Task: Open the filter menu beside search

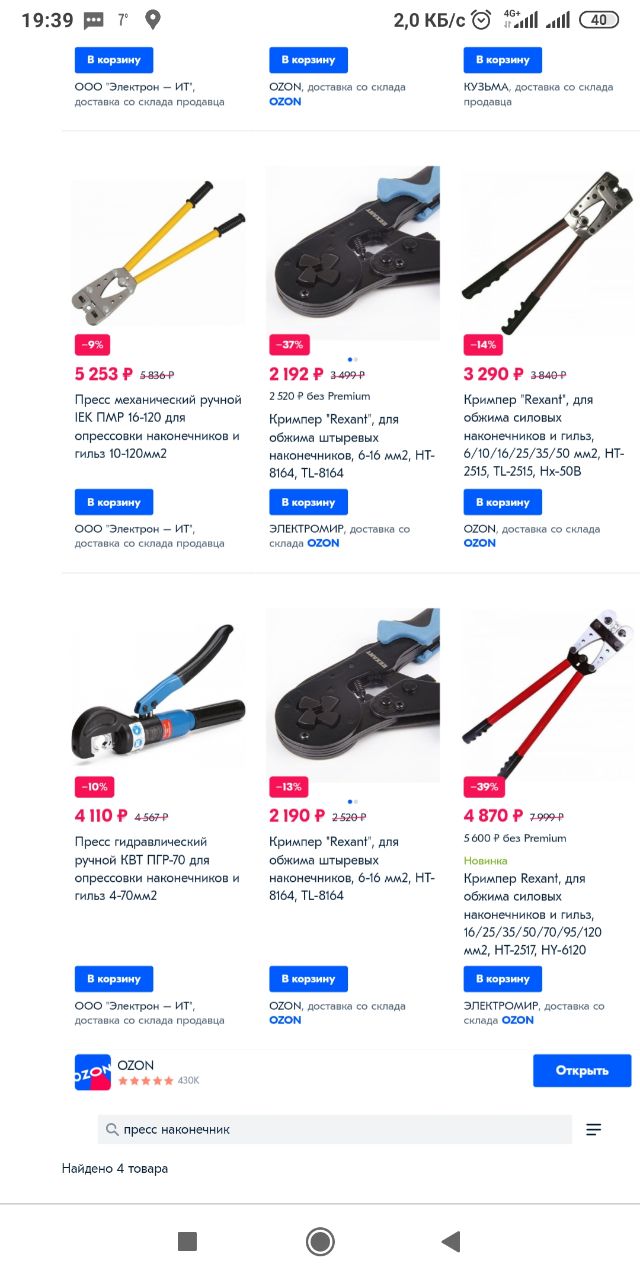Action: pyautogui.click(x=594, y=1129)
